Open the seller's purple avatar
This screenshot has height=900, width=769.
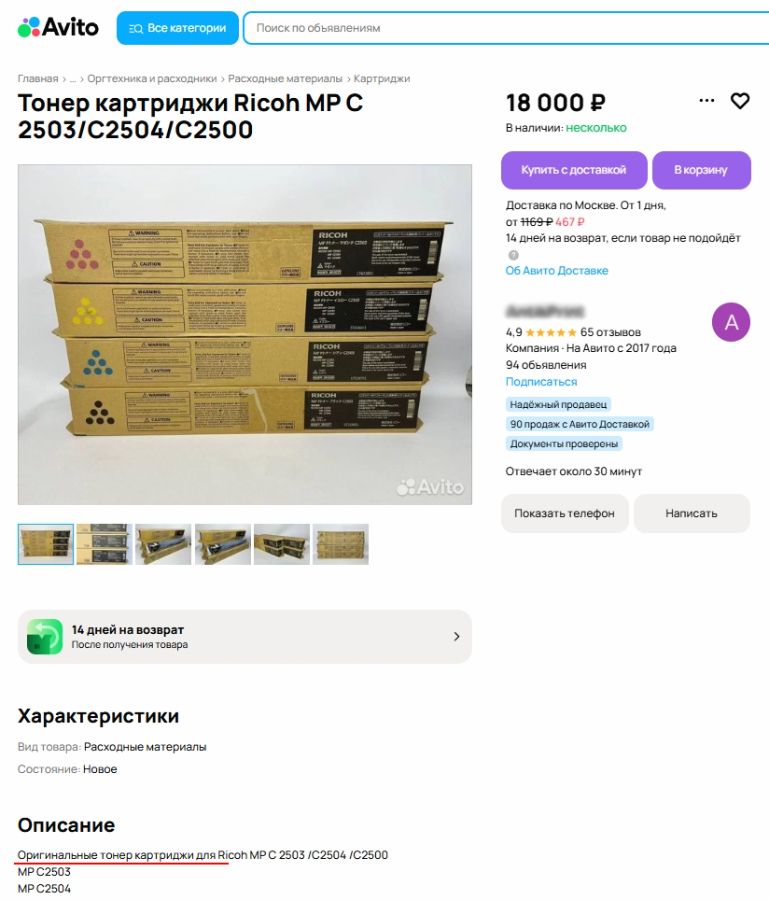731,322
